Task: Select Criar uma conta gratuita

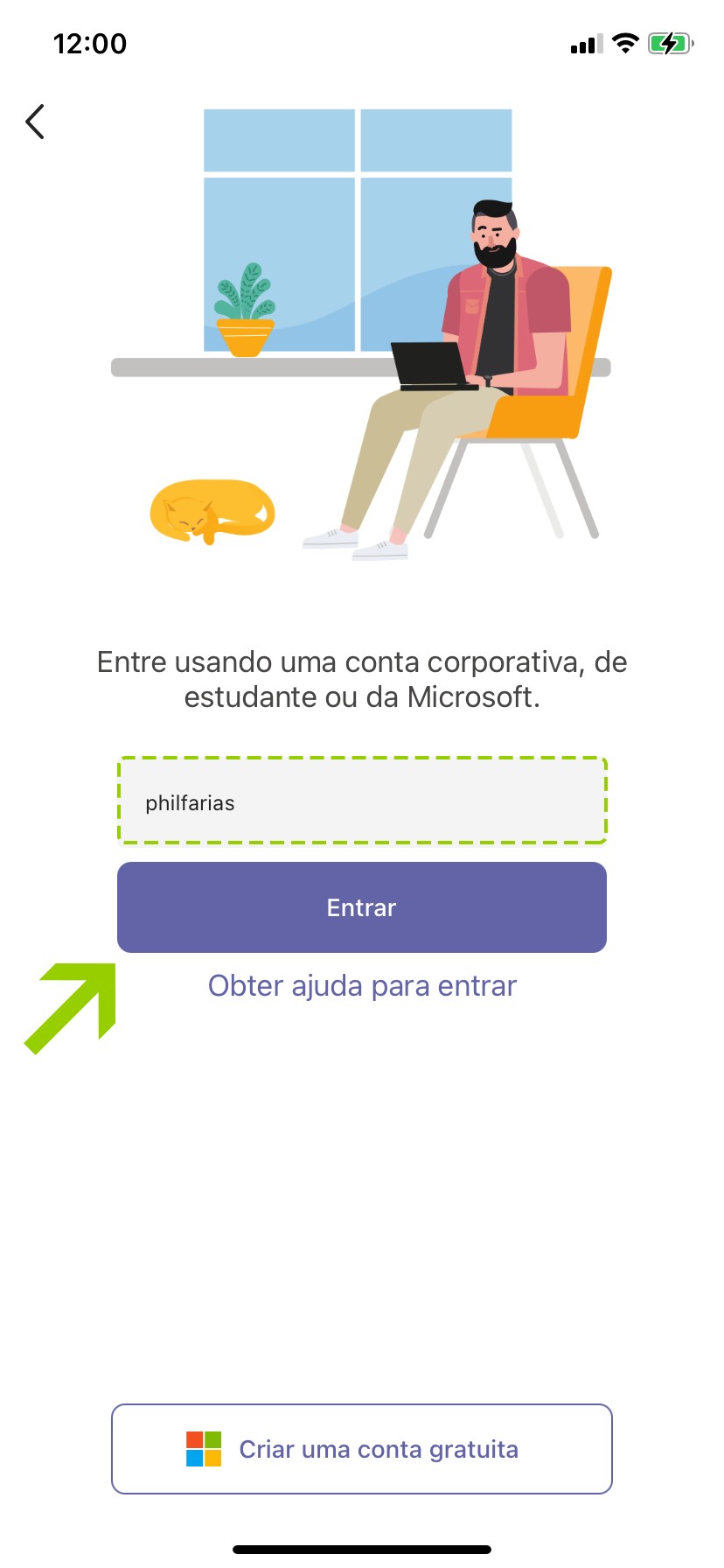Action: [362, 1449]
